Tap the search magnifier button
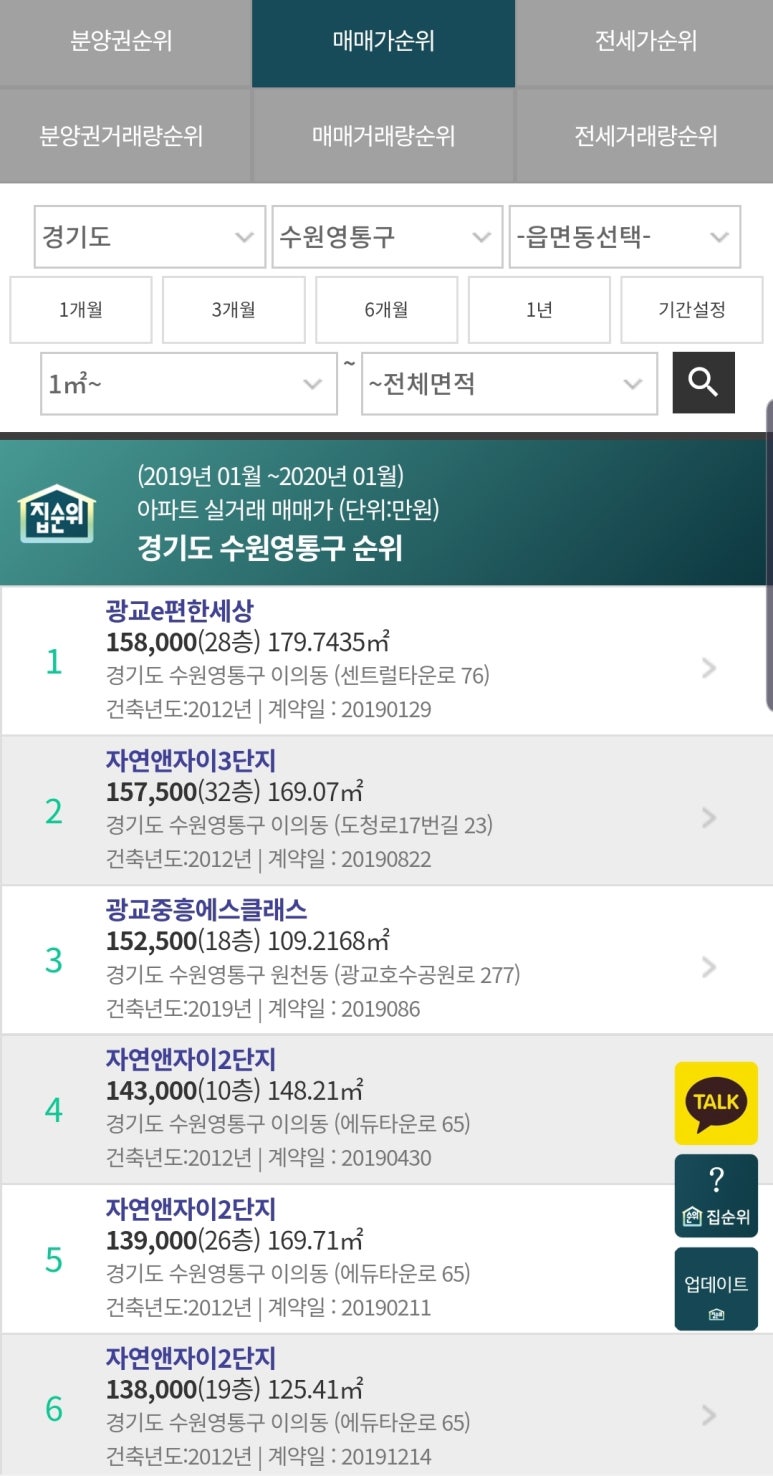Image resolution: width=773 pixels, height=1476 pixels. tap(703, 382)
